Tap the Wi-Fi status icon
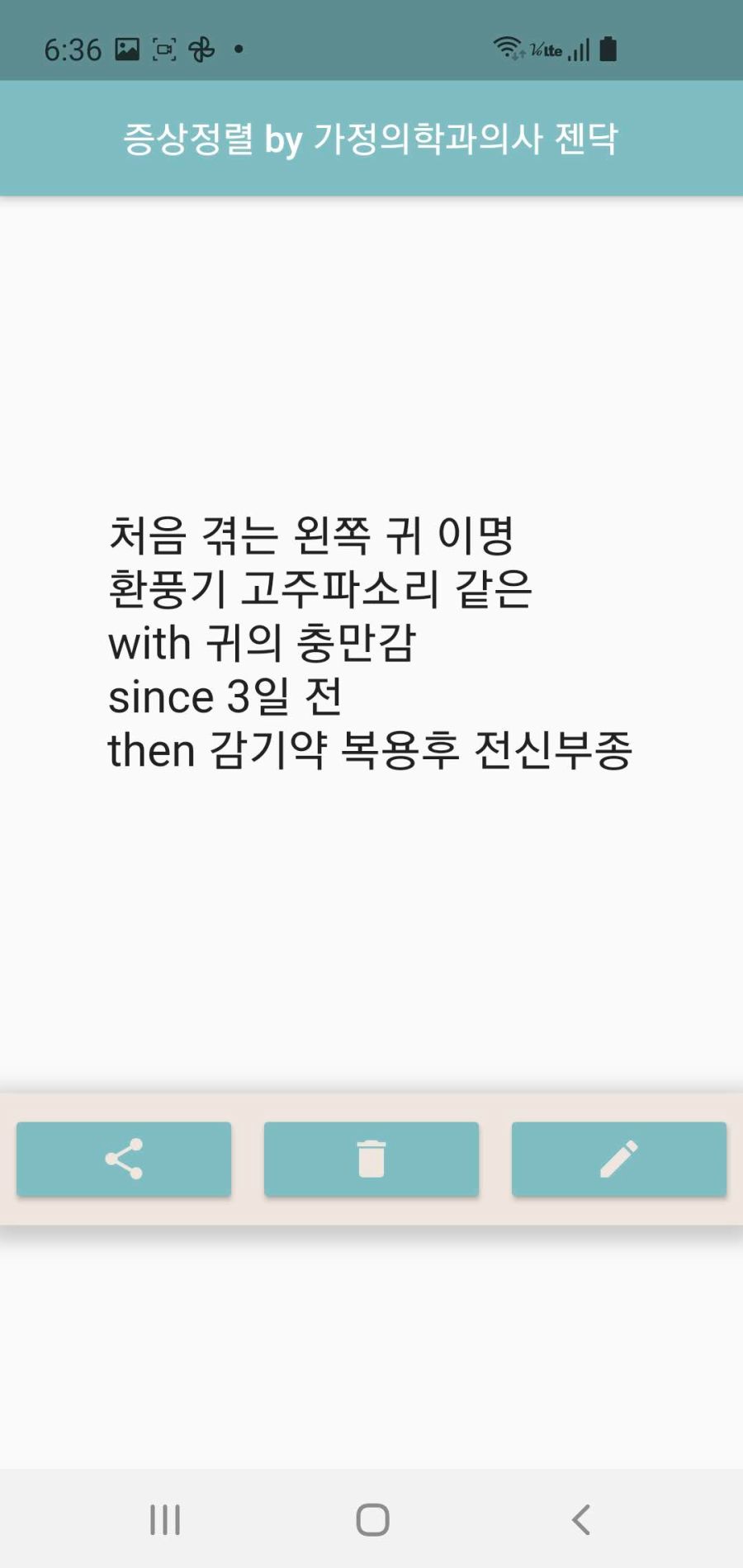The height and width of the screenshot is (1568, 743). pos(506,48)
